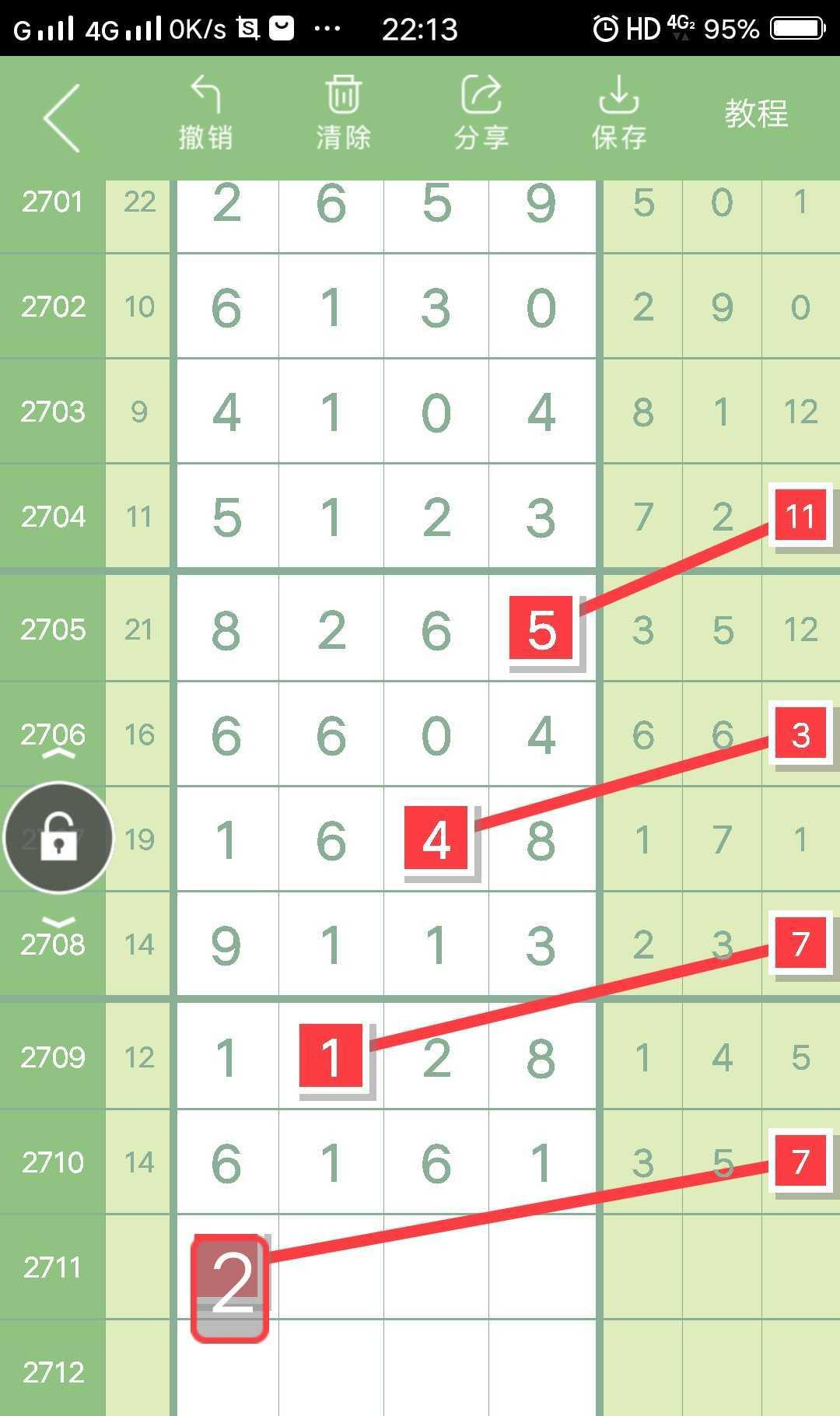Undo the last mark with 撤销
Viewport: 840px width, 1416px height.
coord(205,114)
